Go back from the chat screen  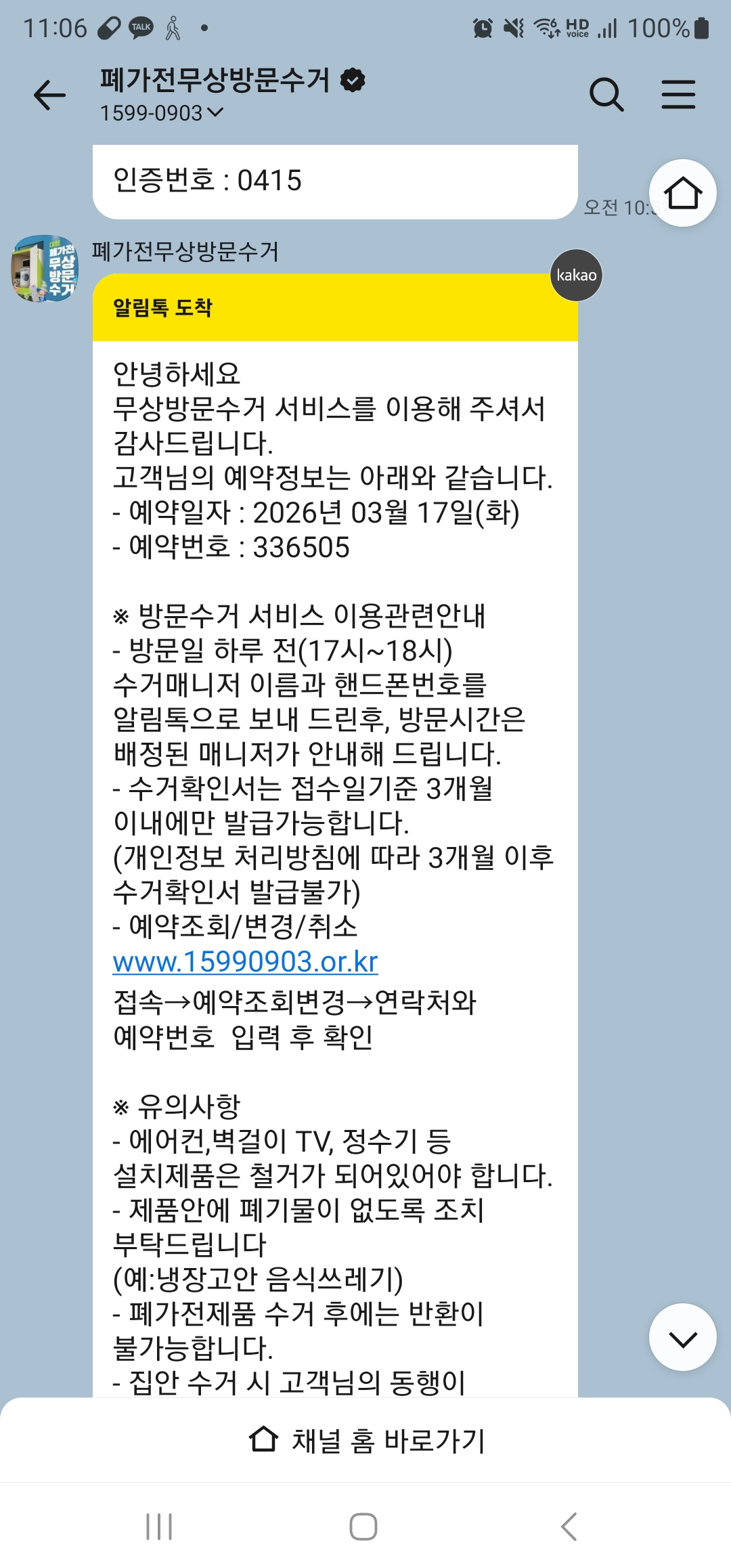click(49, 95)
